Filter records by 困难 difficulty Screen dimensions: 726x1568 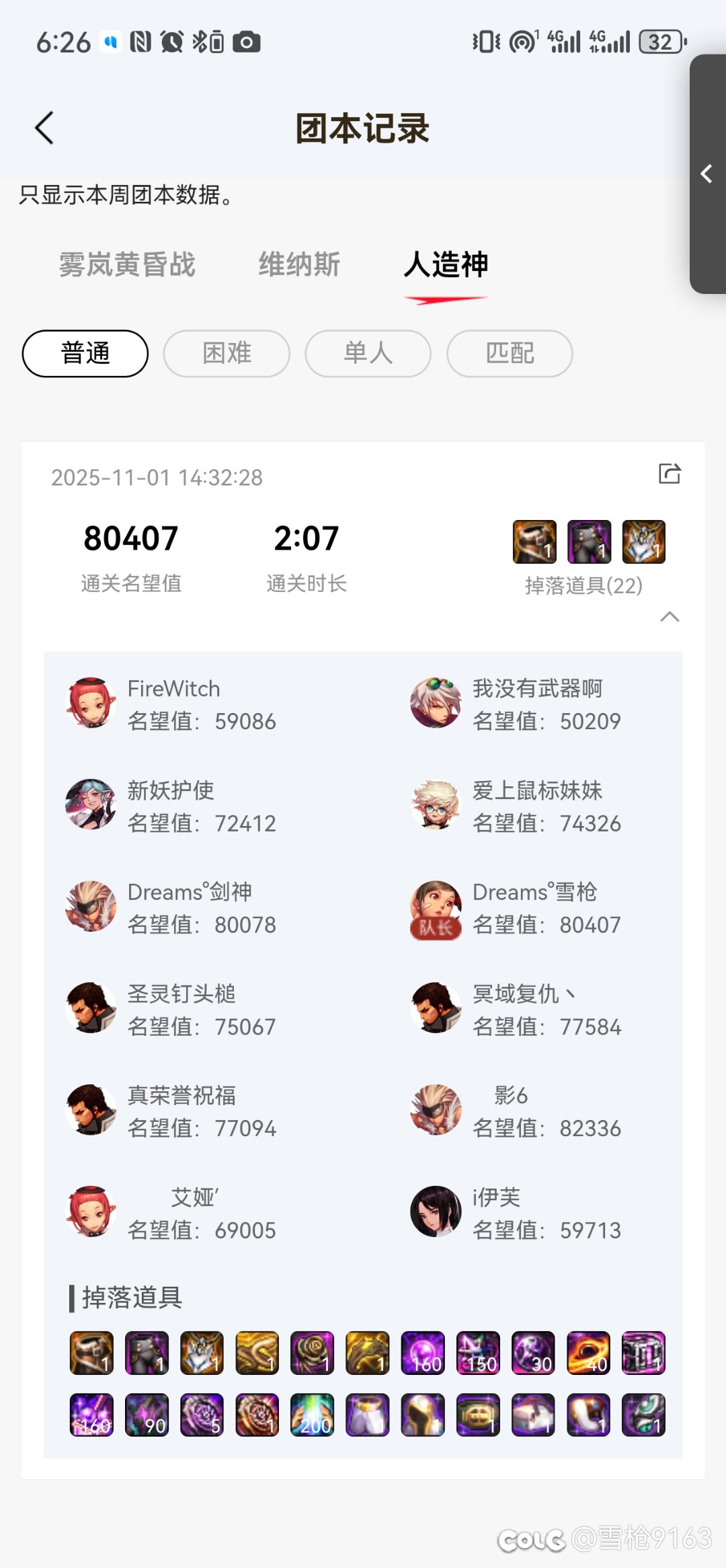227,353
